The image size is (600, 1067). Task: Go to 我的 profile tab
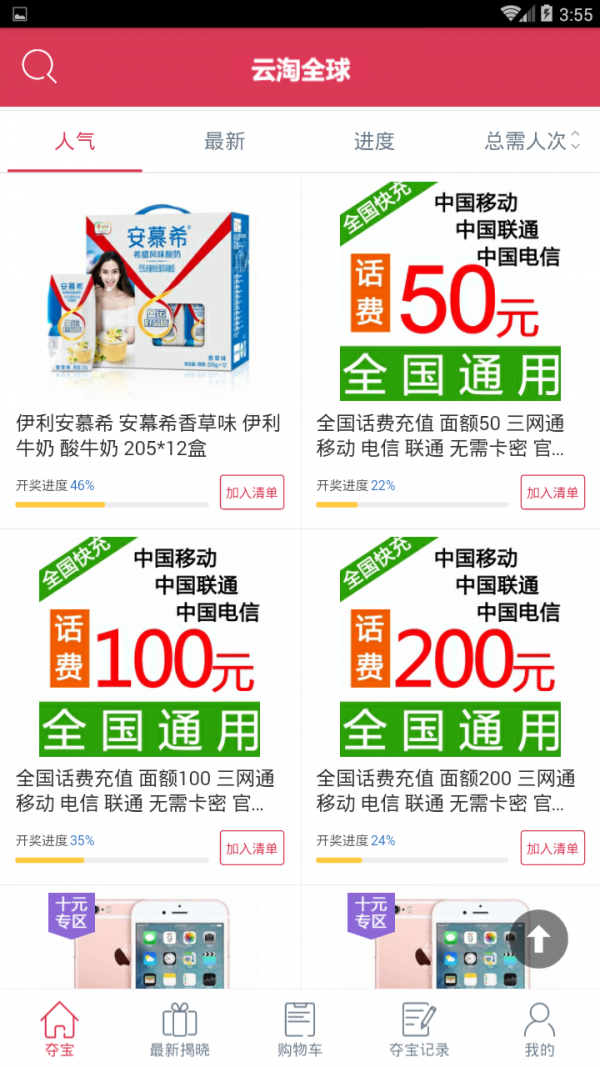(539, 1029)
